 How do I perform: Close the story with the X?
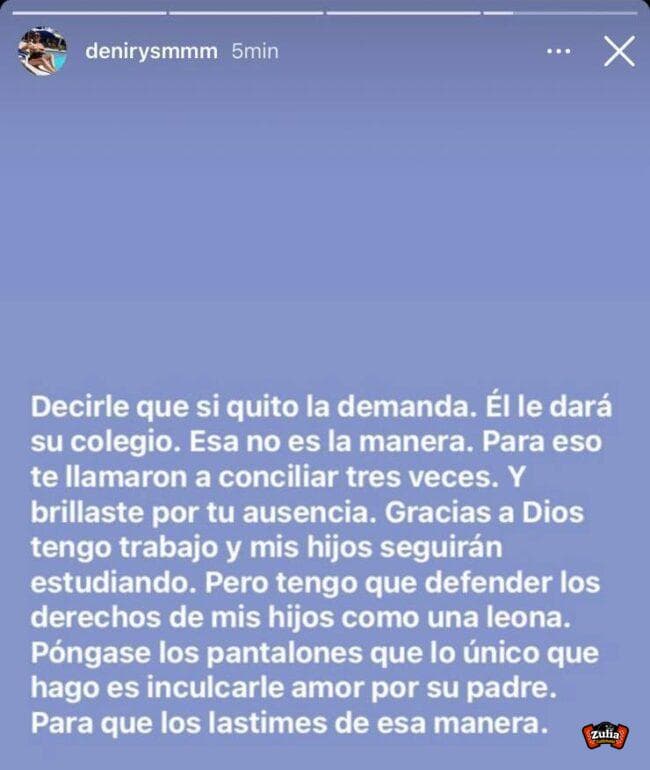coord(619,51)
